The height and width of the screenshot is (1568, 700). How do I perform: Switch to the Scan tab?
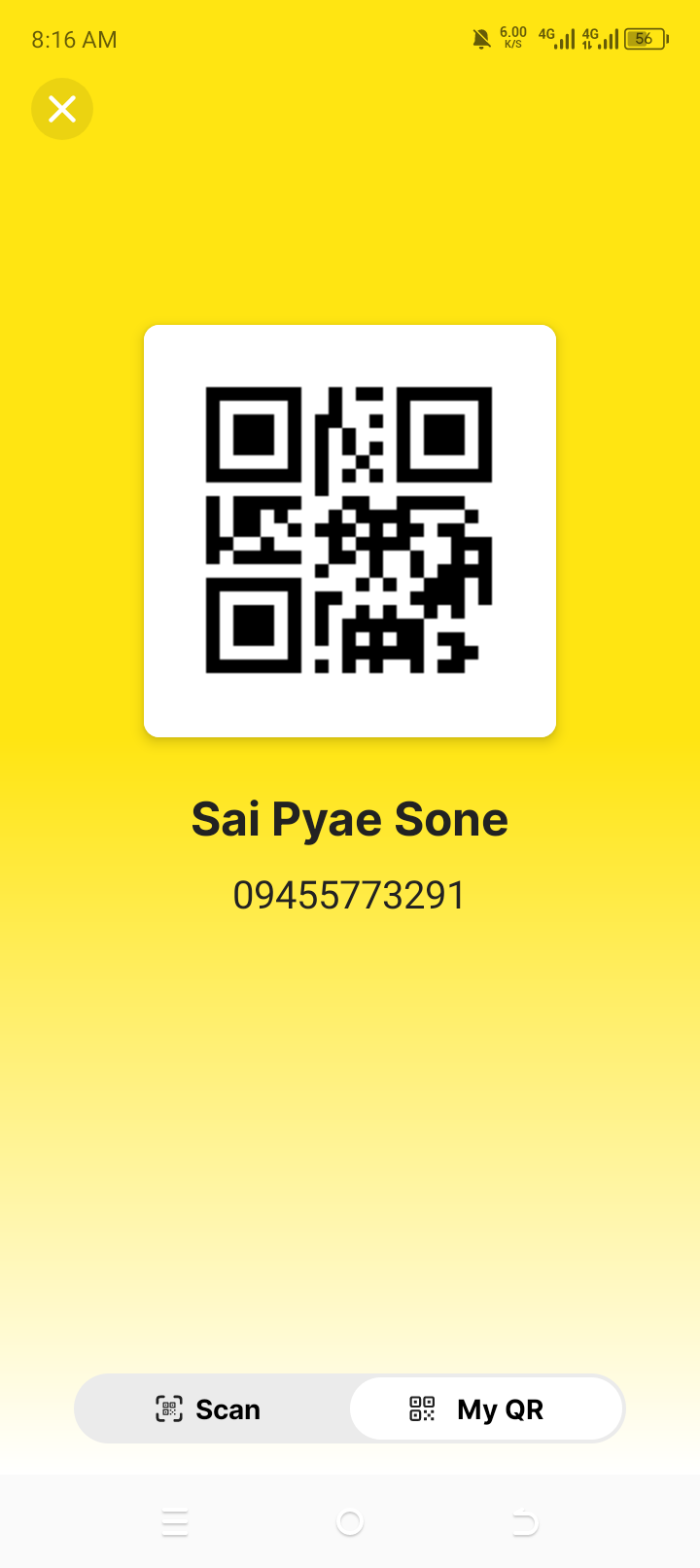(210, 1409)
